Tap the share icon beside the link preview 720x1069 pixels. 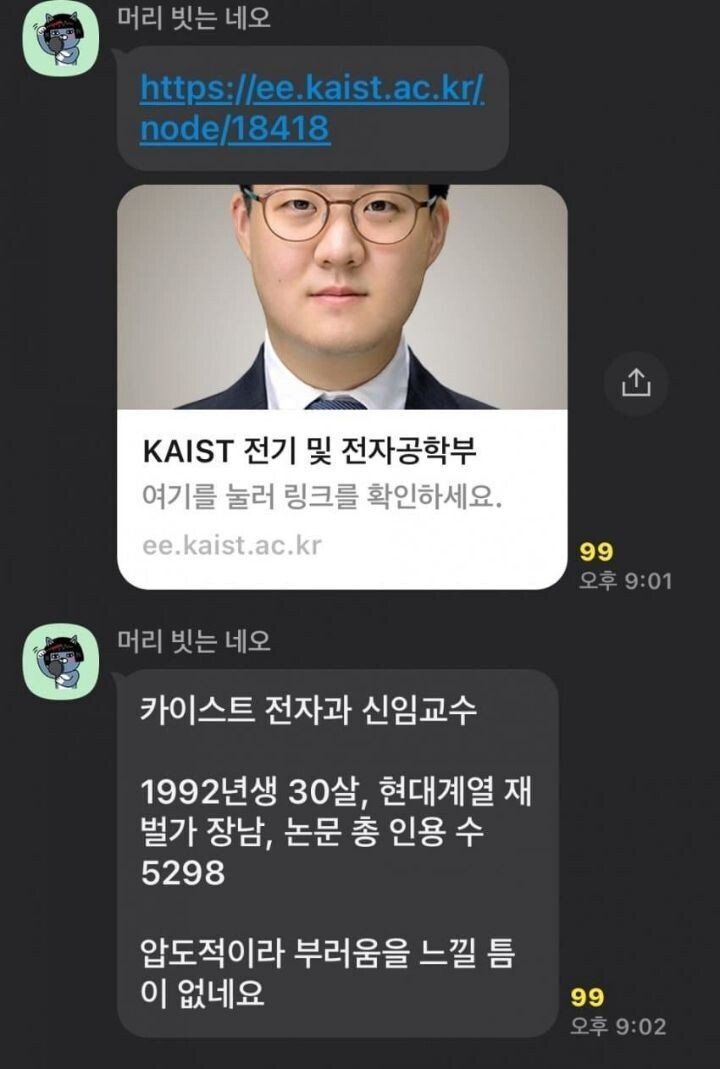637,381
